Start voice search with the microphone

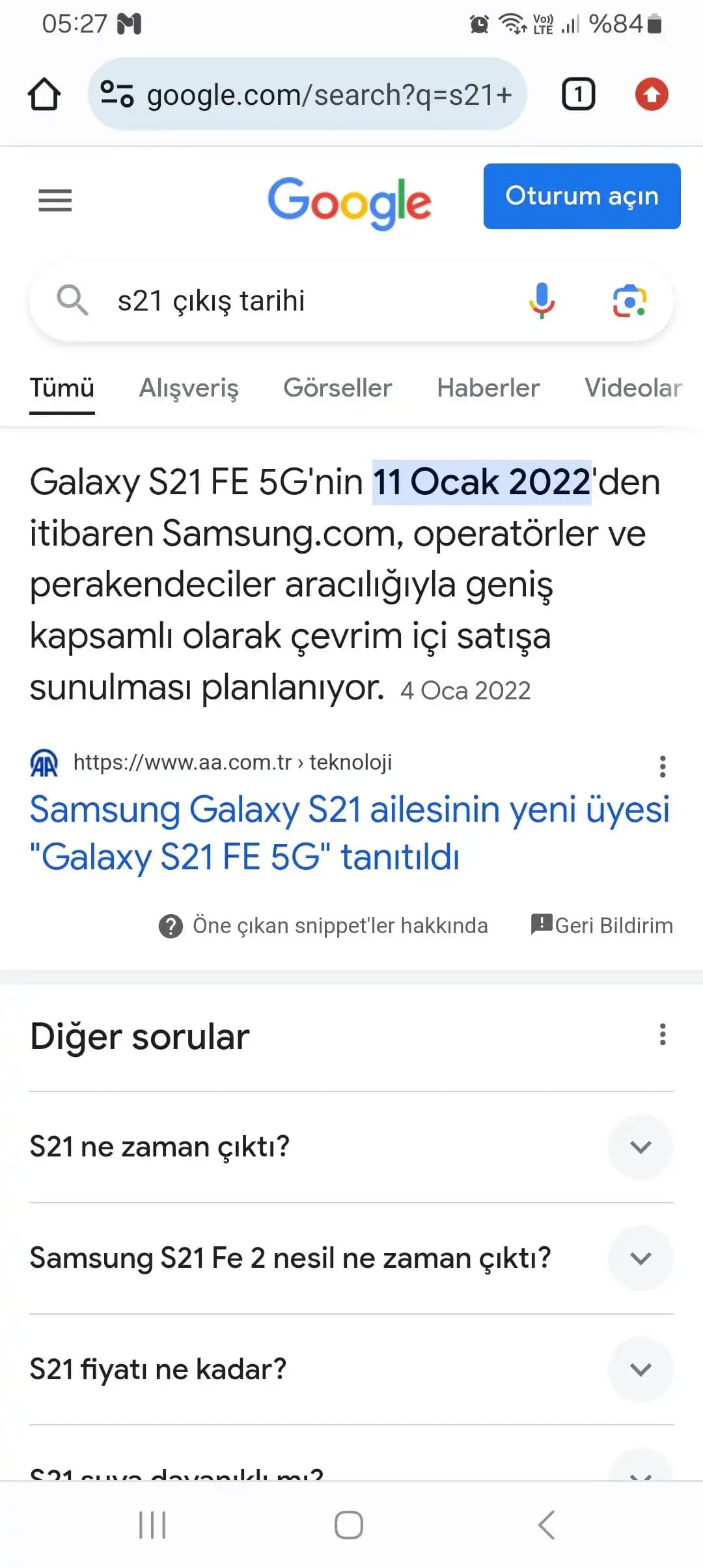pyautogui.click(x=542, y=301)
